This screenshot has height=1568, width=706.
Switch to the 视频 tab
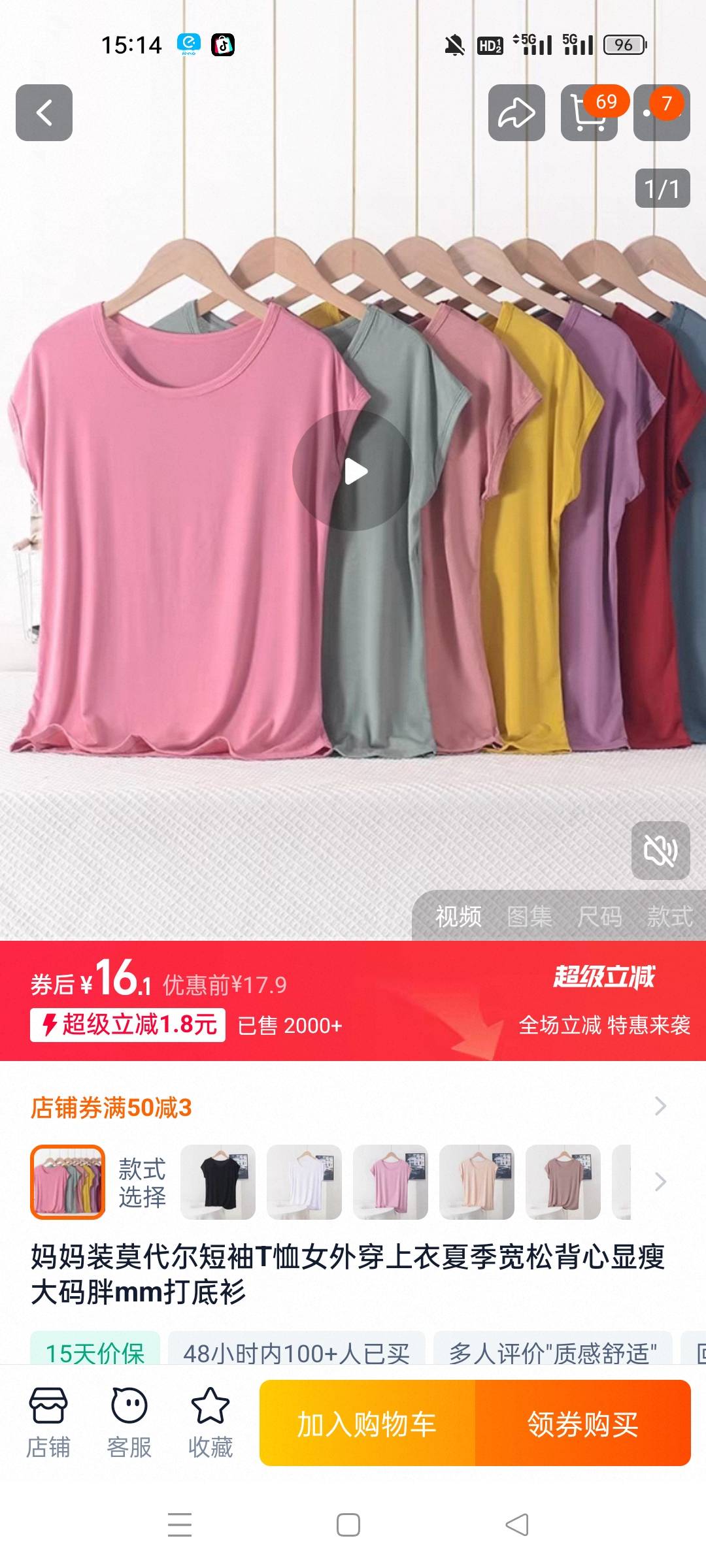pos(458,916)
